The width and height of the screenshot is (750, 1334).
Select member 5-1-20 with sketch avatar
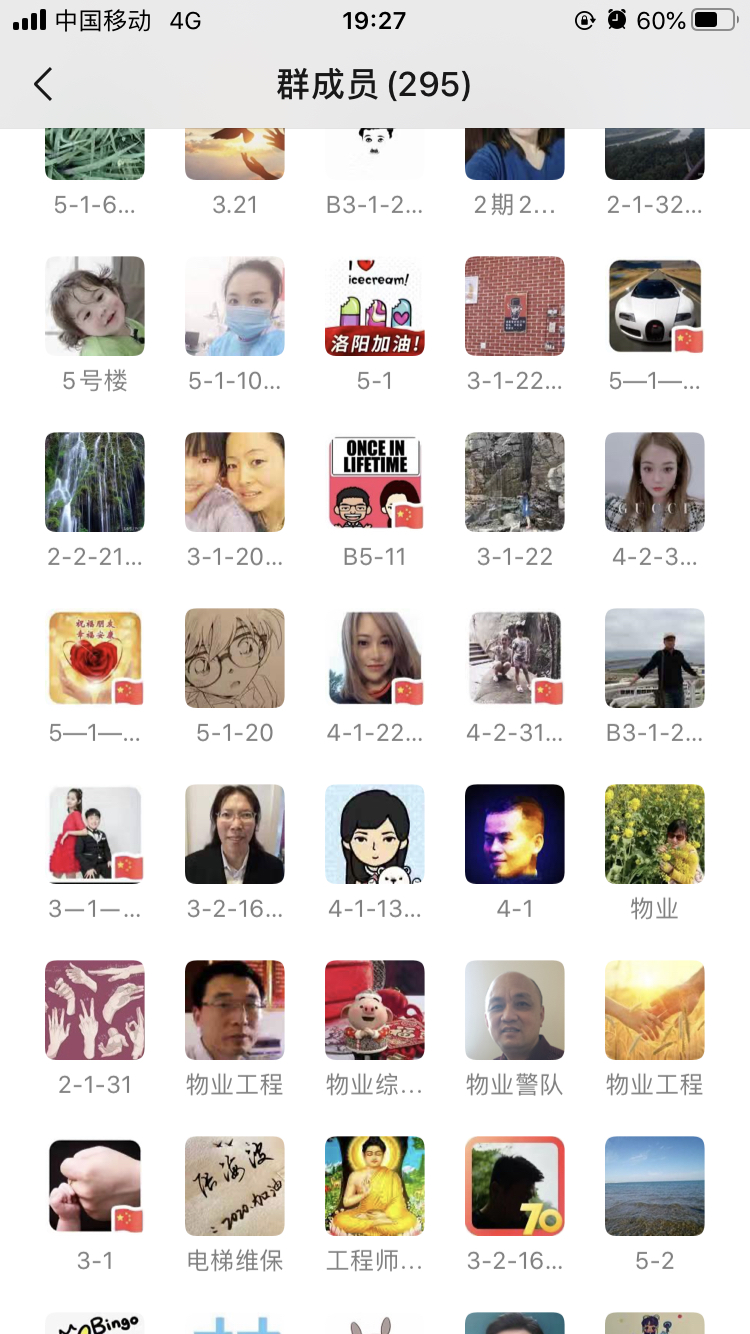click(235, 658)
